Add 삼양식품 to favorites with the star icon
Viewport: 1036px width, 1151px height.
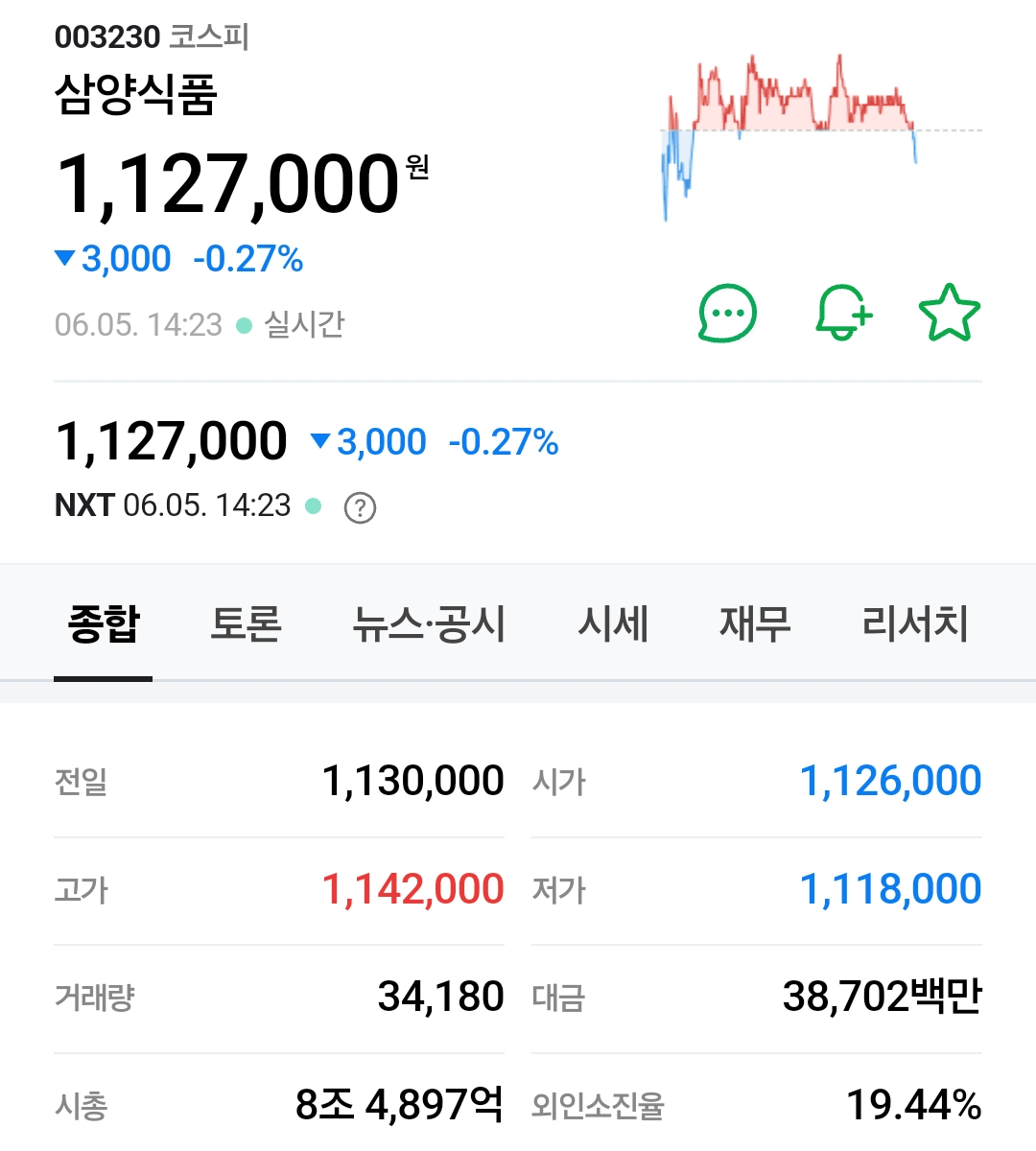[949, 313]
